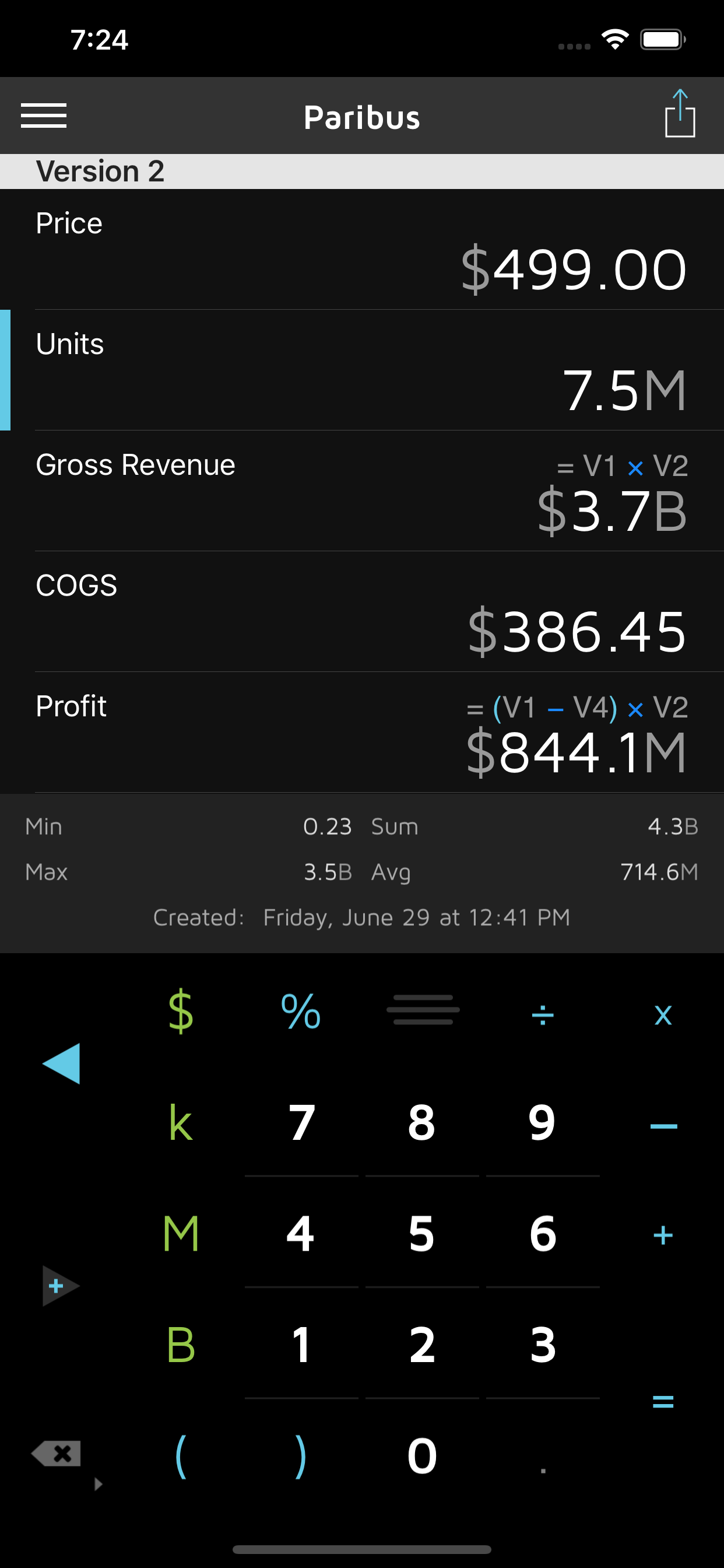The height and width of the screenshot is (1568, 724).
Task: Select the Price row
Action: [x=361, y=250]
